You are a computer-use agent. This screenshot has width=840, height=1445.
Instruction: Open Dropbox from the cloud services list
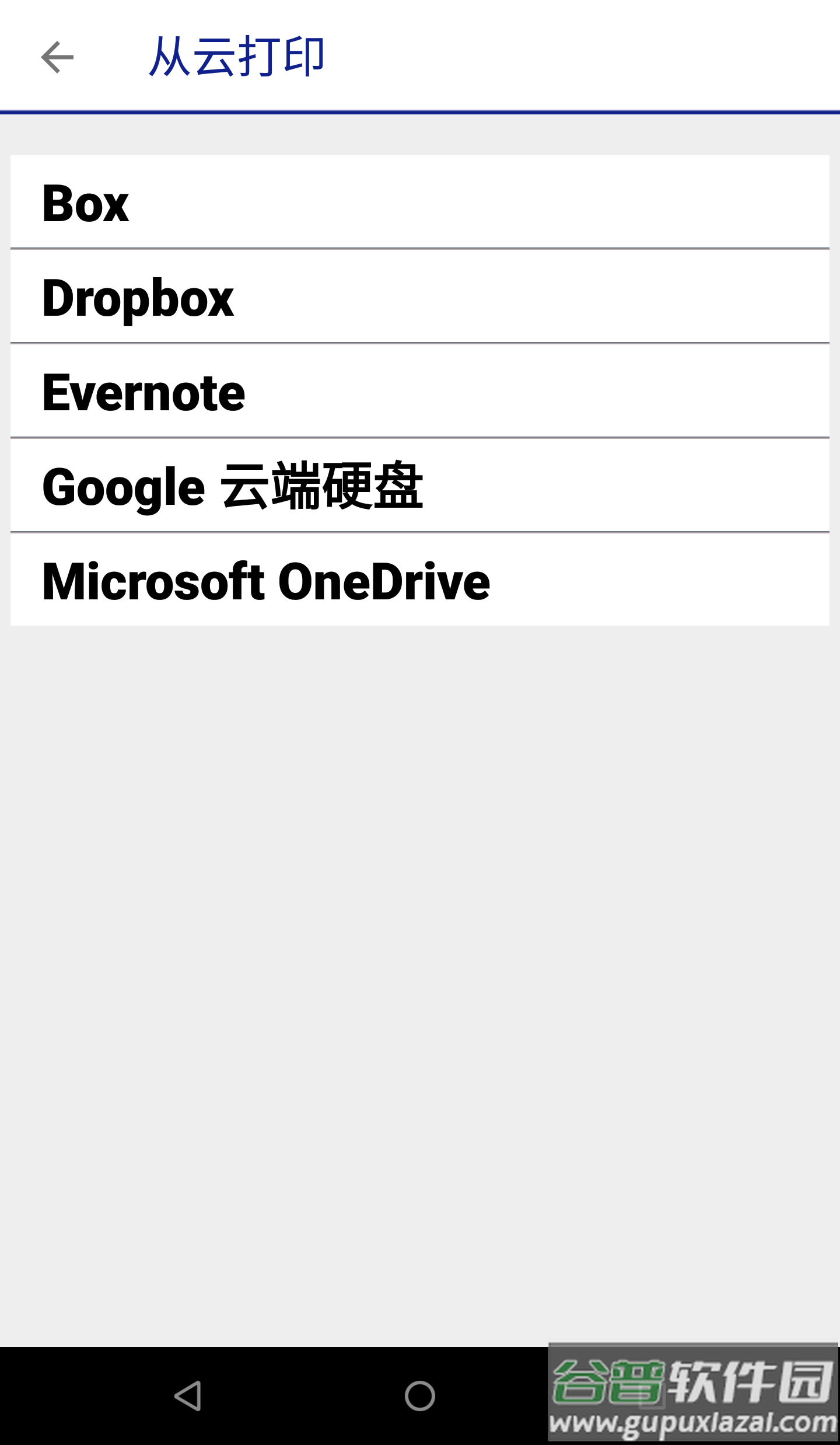click(x=419, y=298)
